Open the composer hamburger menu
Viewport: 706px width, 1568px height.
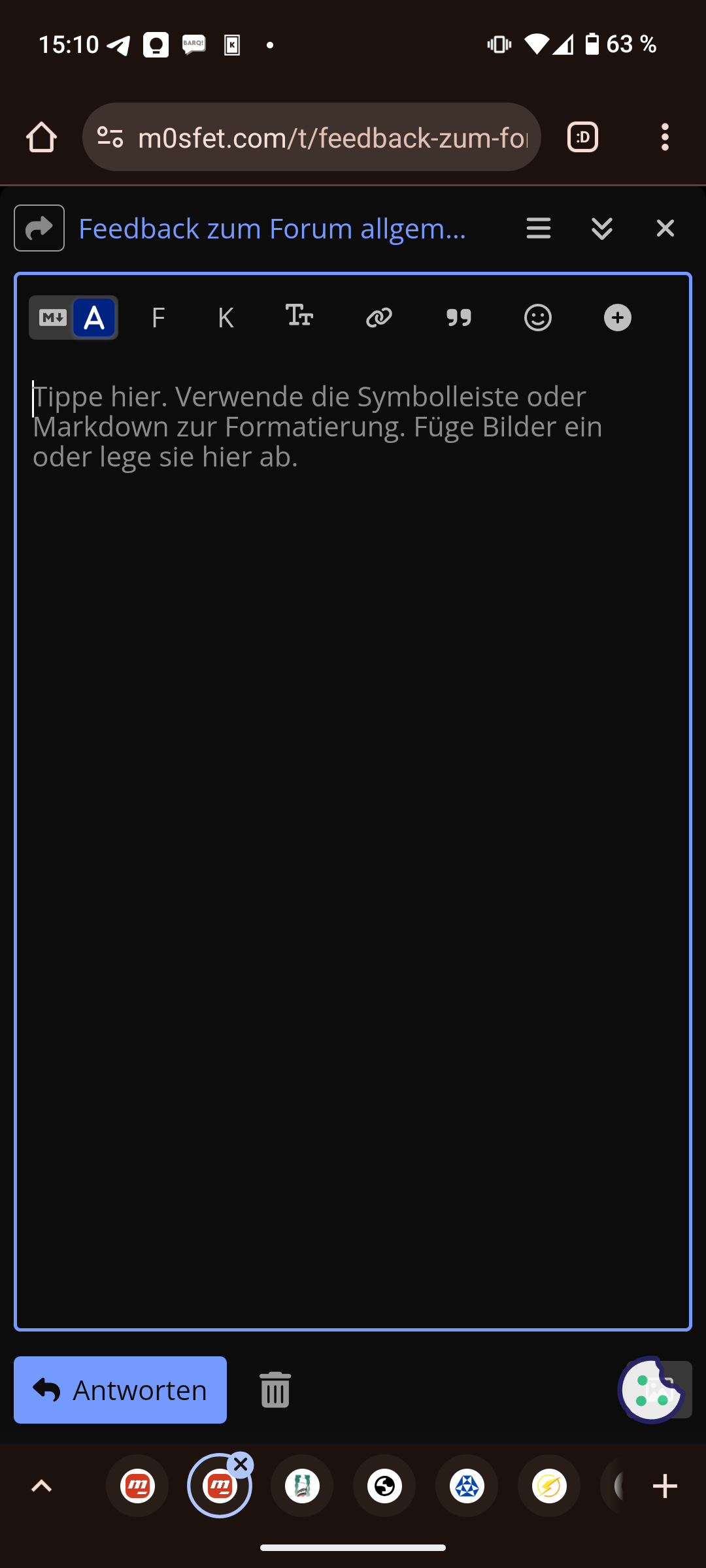coord(539,228)
